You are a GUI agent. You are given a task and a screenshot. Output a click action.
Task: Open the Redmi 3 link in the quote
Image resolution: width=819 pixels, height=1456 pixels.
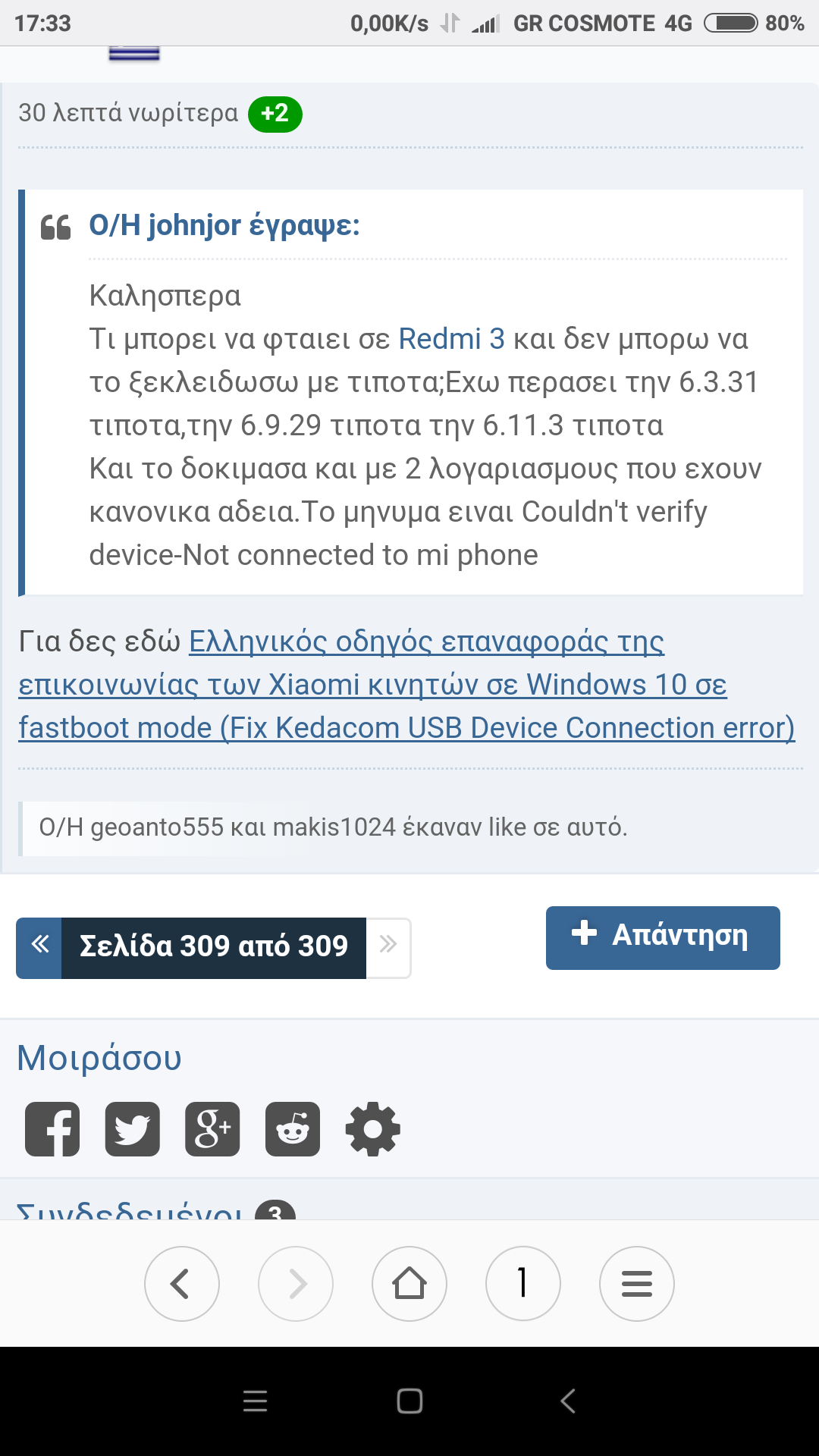451,339
